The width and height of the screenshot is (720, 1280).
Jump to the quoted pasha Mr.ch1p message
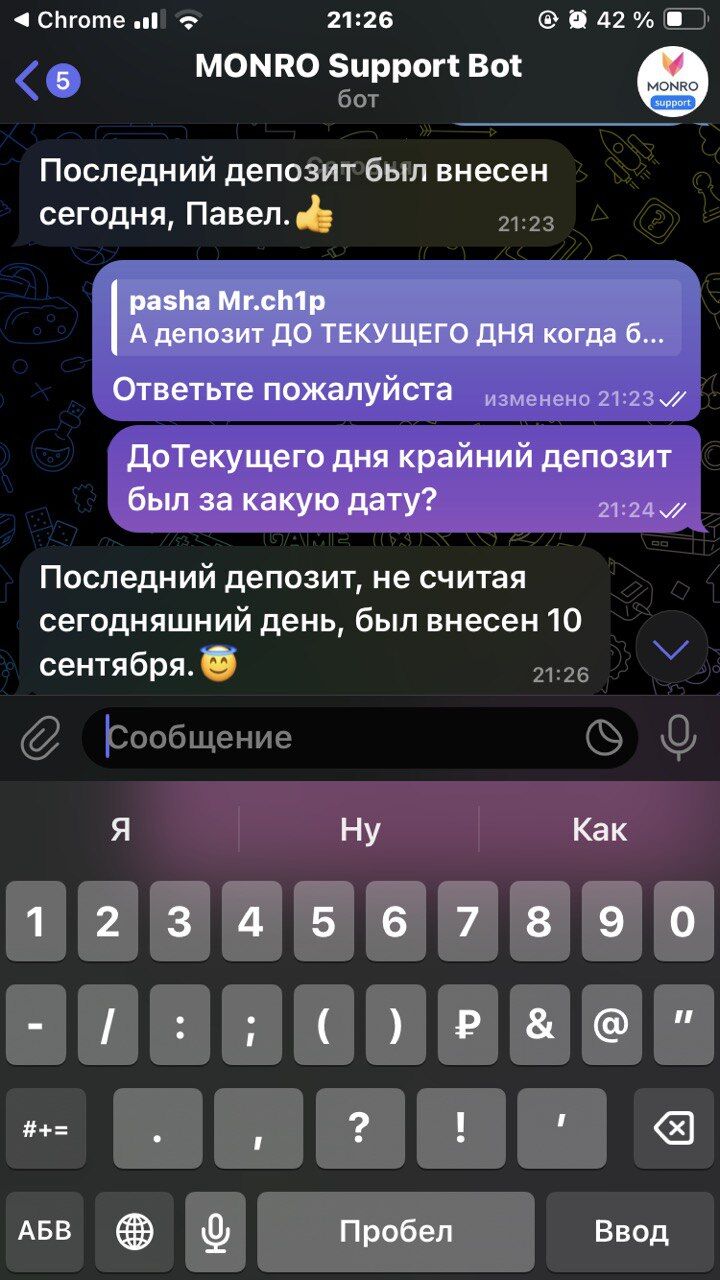click(396, 317)
